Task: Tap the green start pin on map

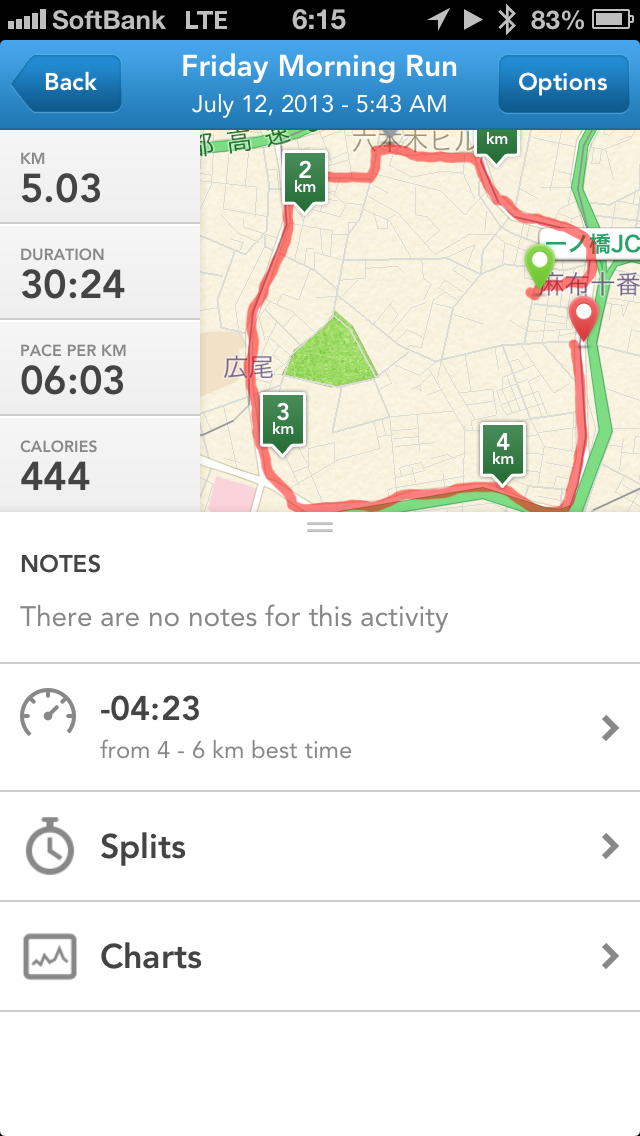Action: pos(539,269)
